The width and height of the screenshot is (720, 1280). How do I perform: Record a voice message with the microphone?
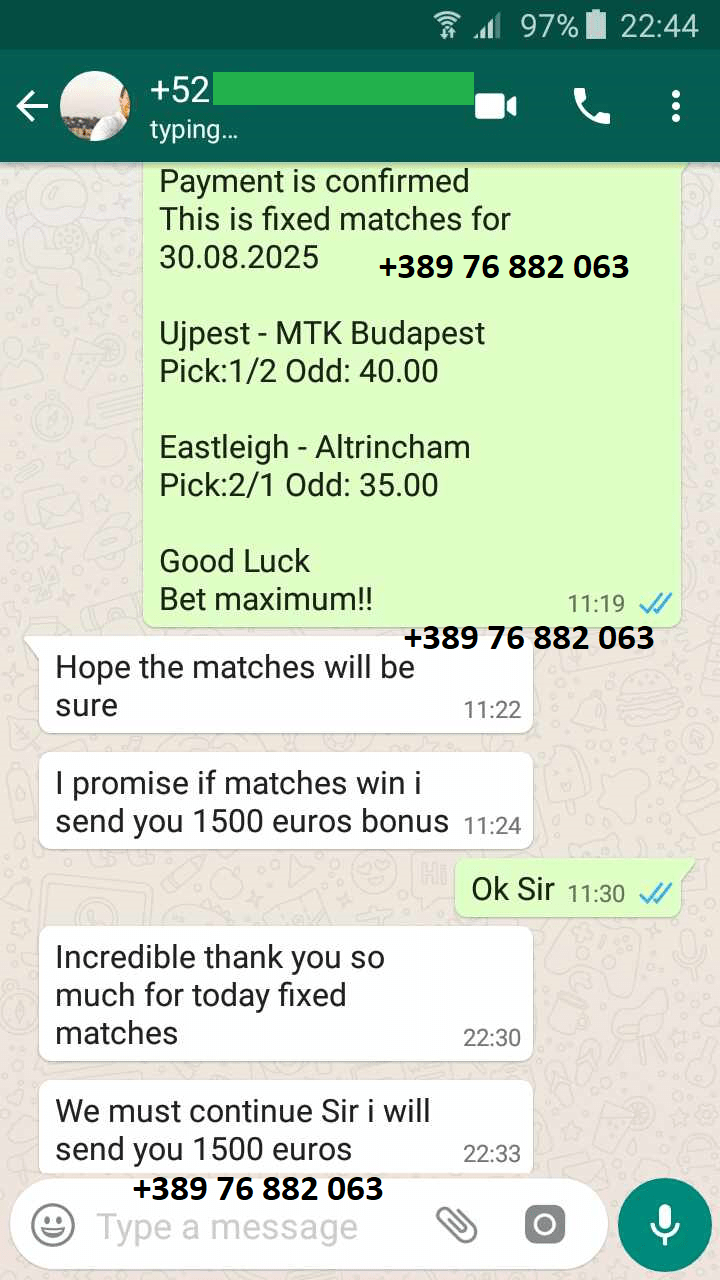tap(664, 1225)
